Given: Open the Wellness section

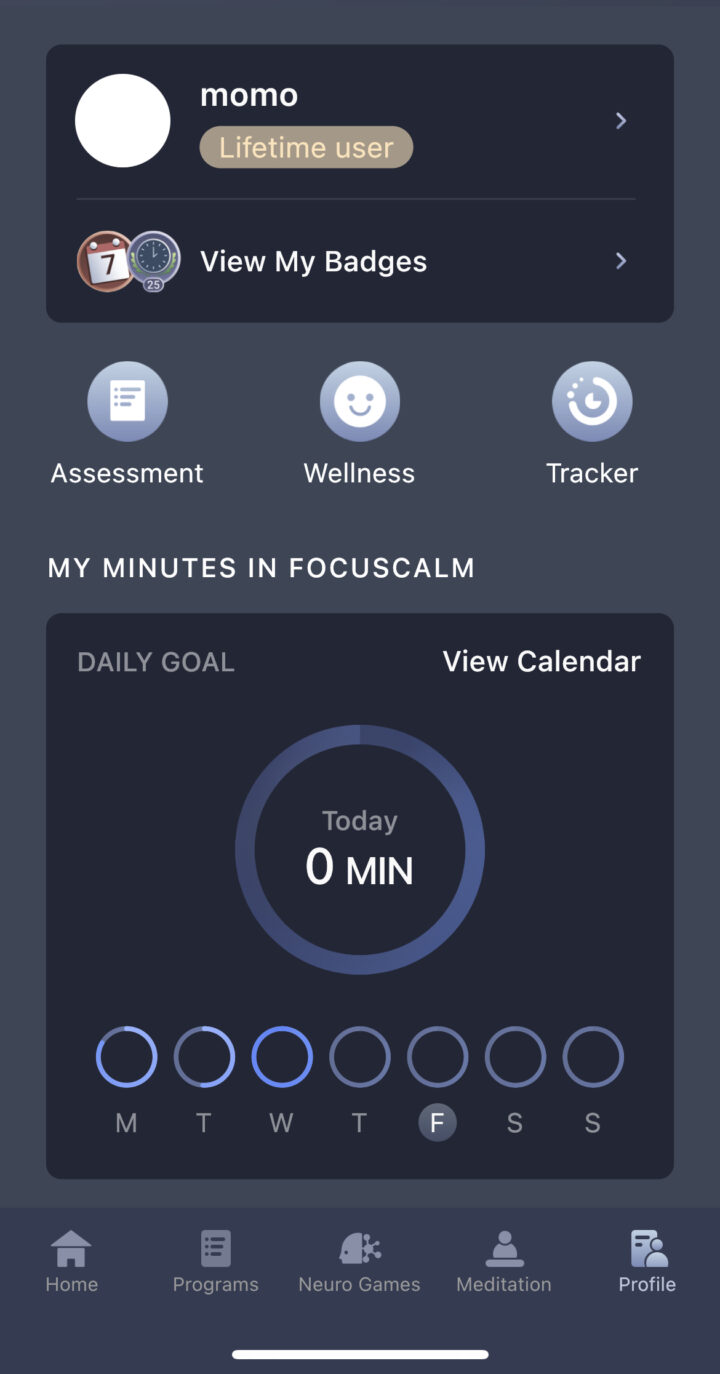Looking at the screenshot, I should point(359,424).
